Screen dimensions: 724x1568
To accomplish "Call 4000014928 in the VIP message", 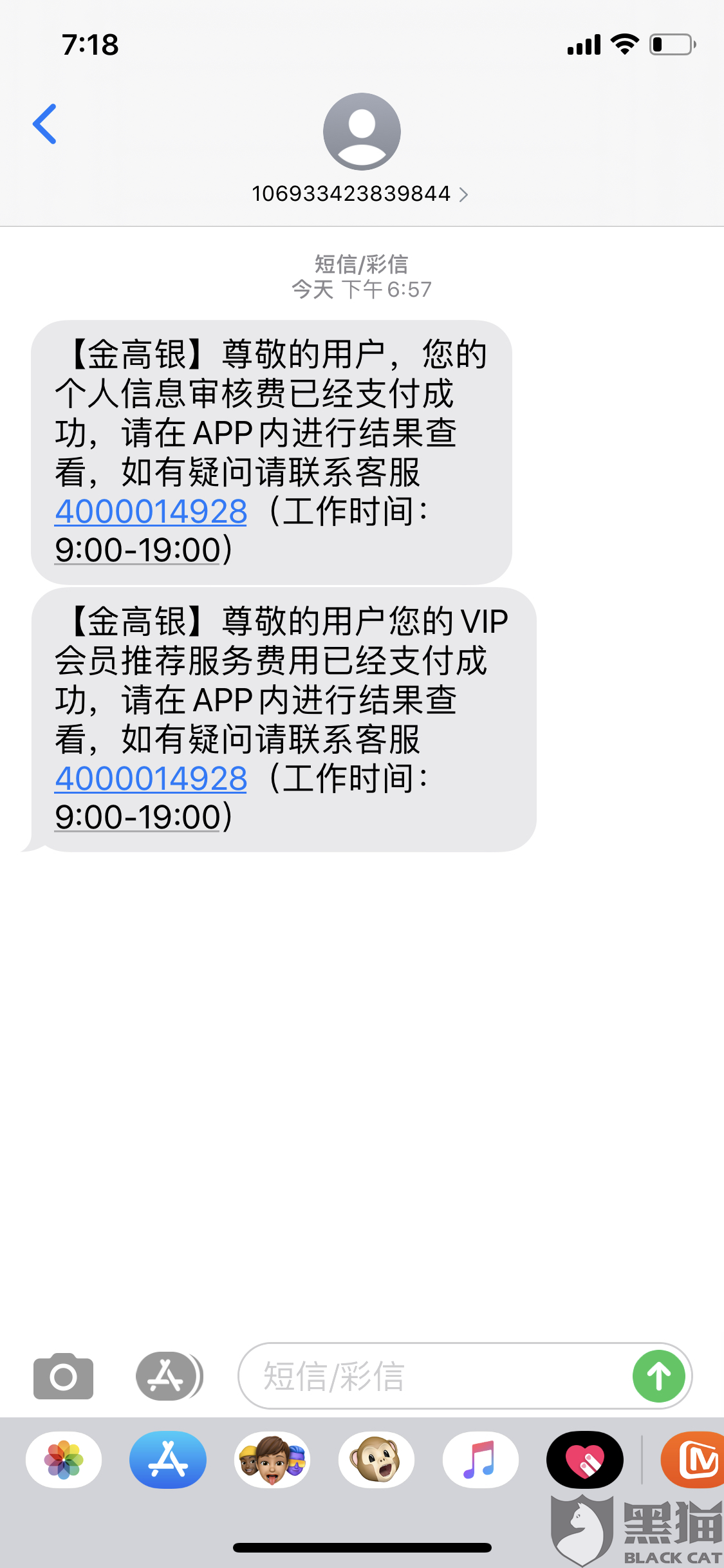I will point(151,779).
